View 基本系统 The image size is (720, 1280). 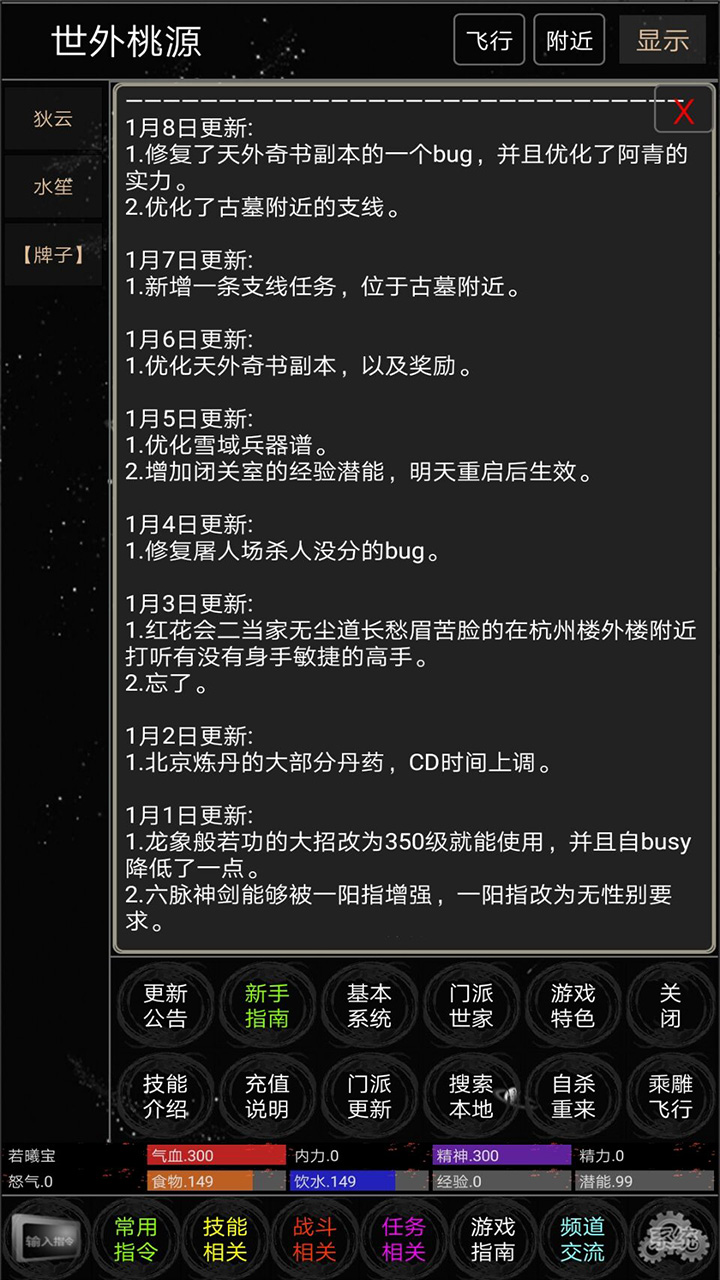(369, 1005)
